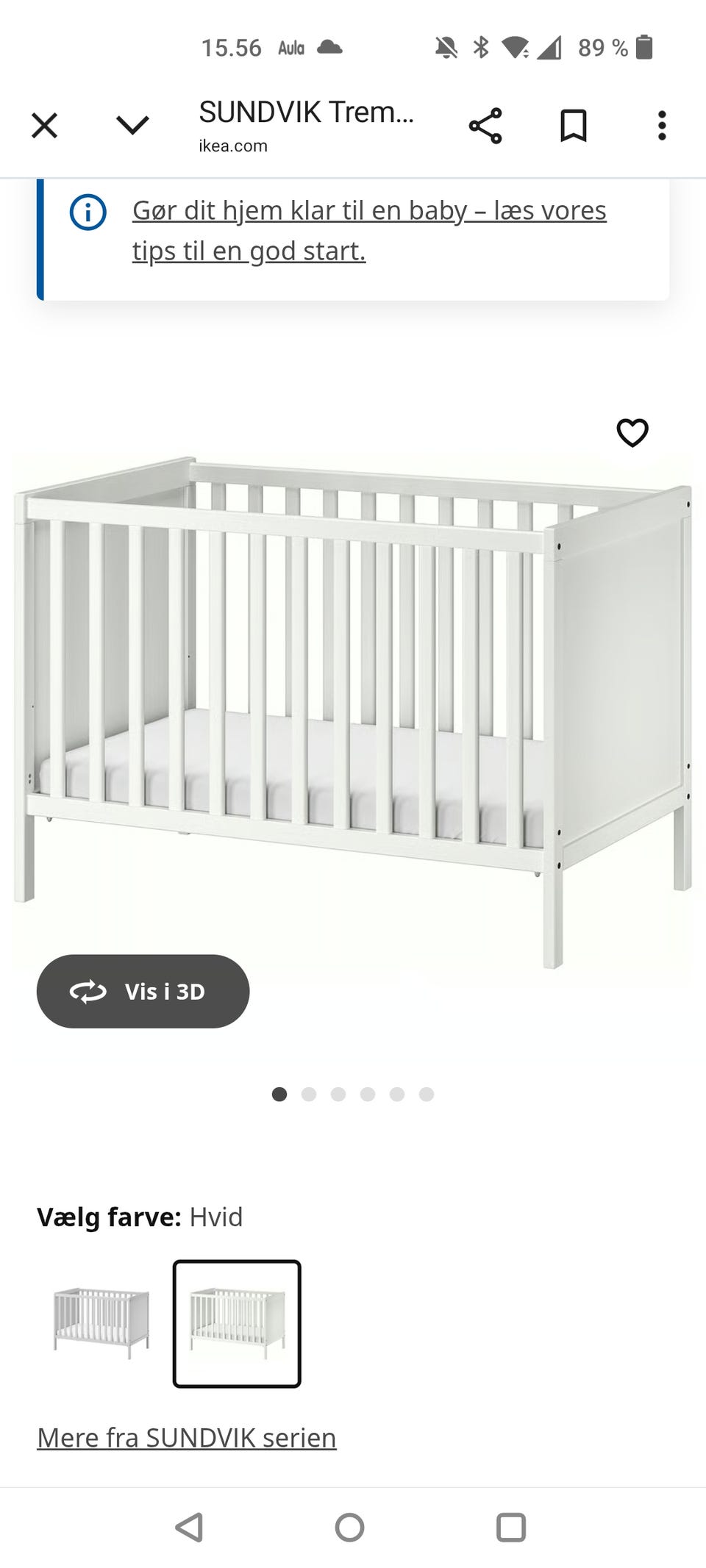Image resolution: width=706 pixels, height=1568 pixels.
Task: Select the grey-framed crib color variant
Action: click(101, 1324)
